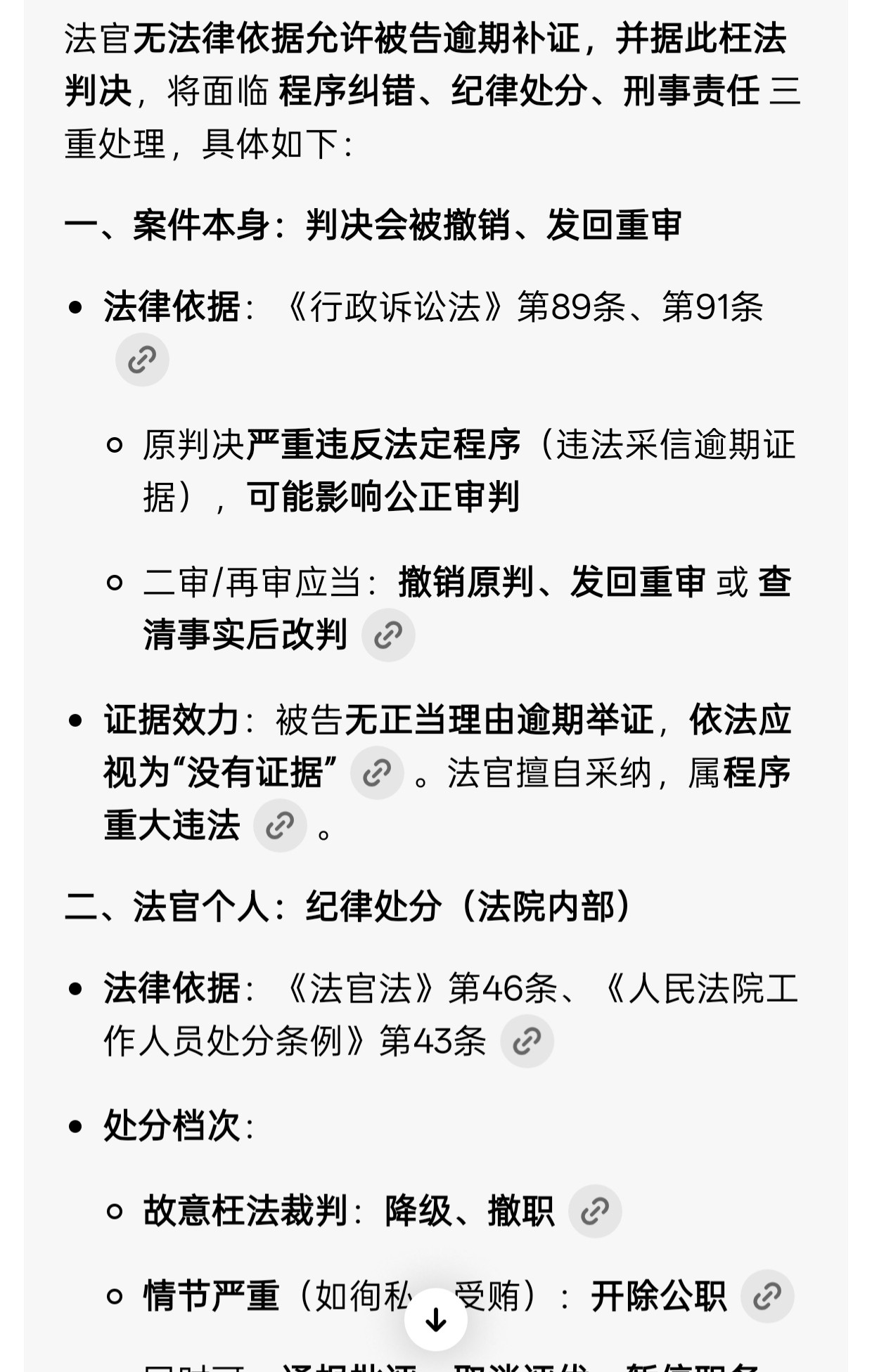Open citation link after 处分条例第43条
Viewport: 872px width, 1372px height.
(x=527, y=1042)
